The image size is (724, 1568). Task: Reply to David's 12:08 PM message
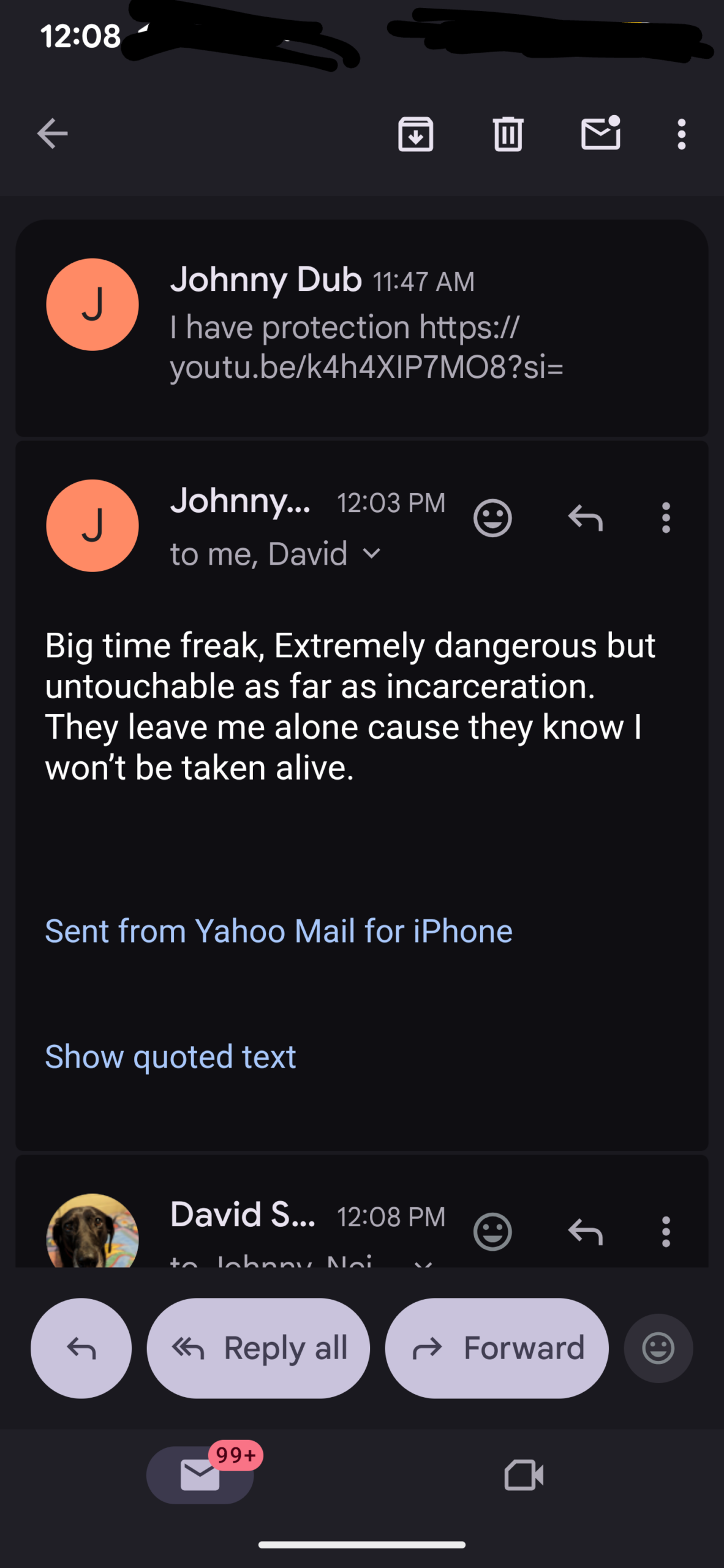[586, 1231]
